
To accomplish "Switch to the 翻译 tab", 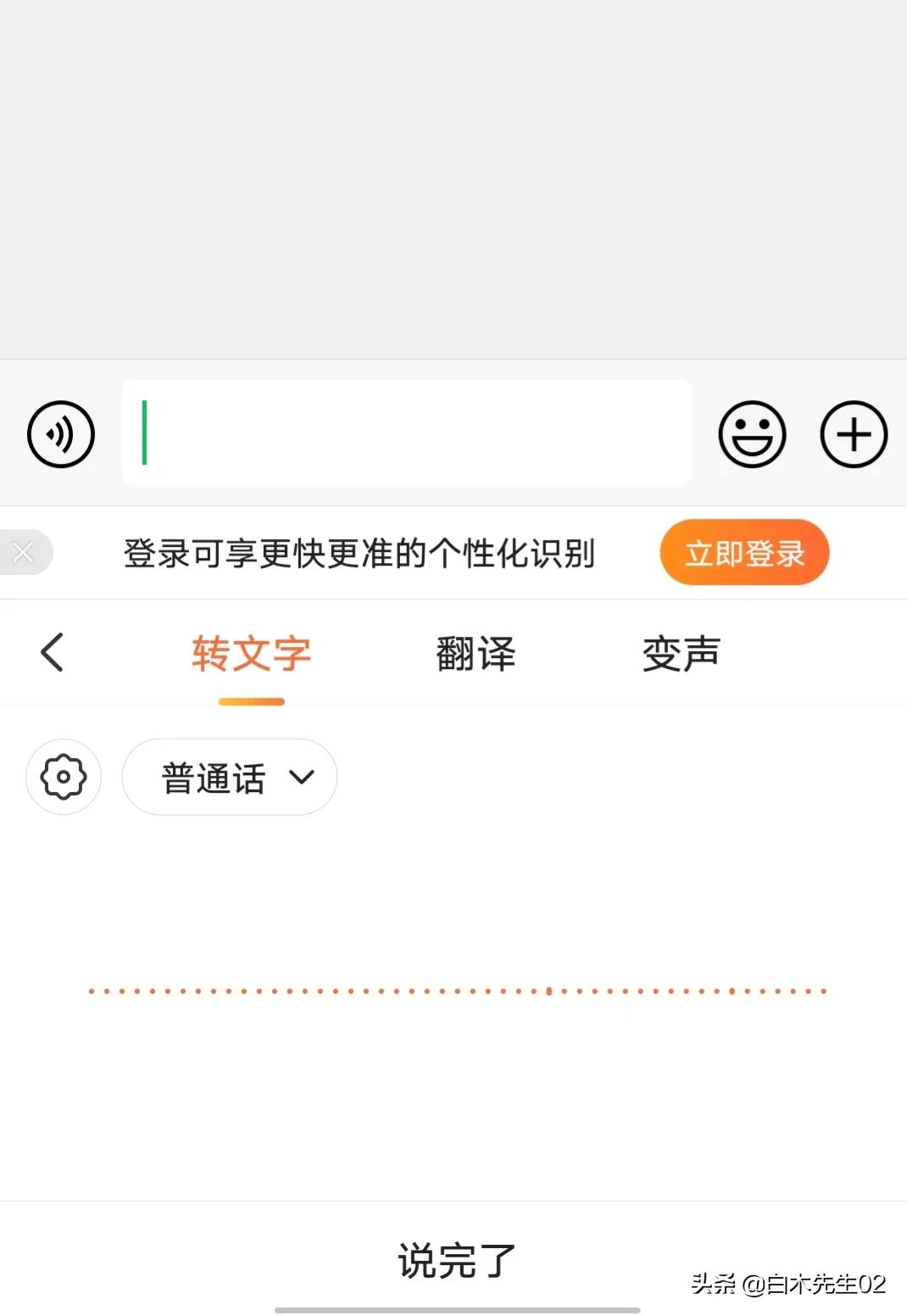I will pyautogui.click(x=475, y=653).
